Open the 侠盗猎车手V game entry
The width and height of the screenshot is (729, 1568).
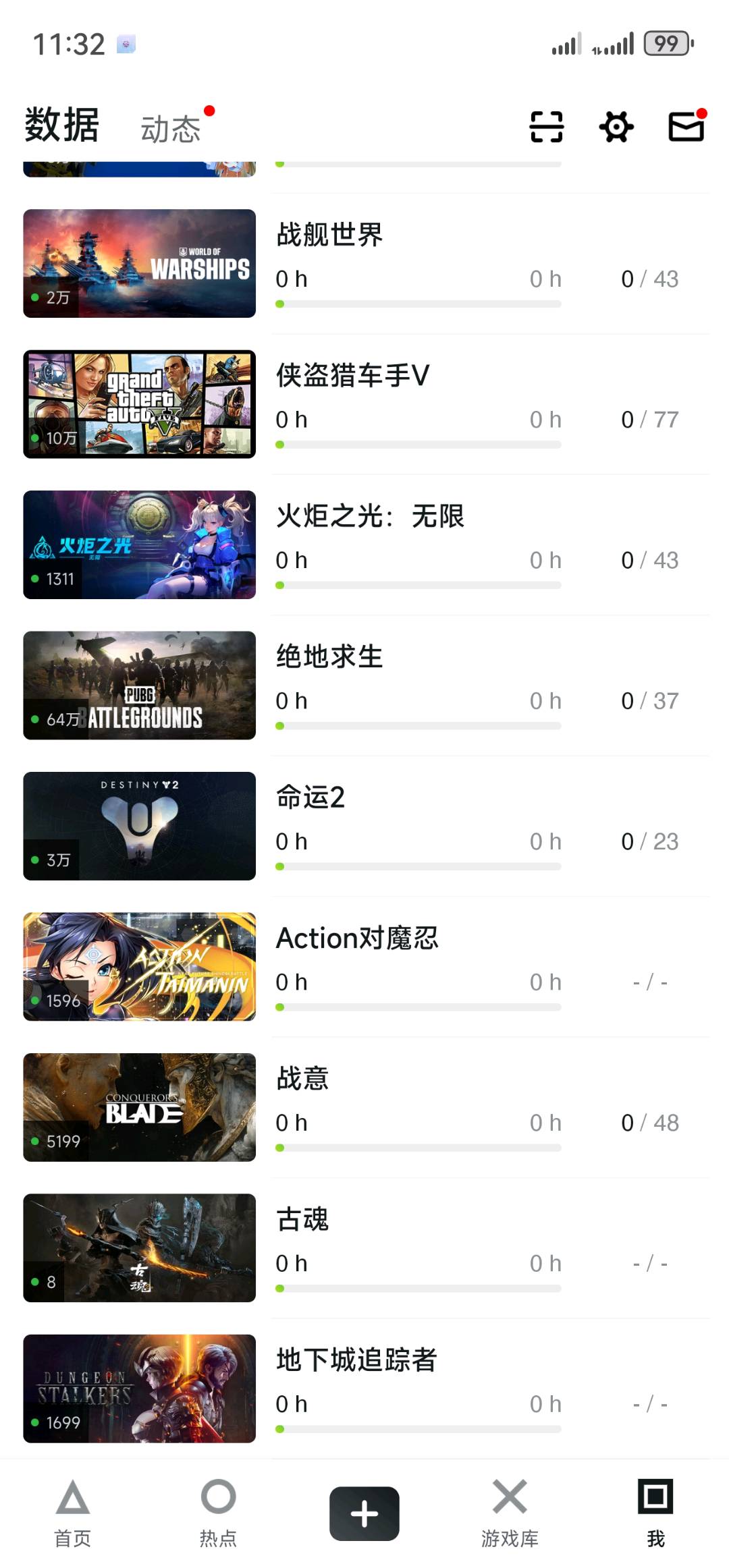point(352,376)
